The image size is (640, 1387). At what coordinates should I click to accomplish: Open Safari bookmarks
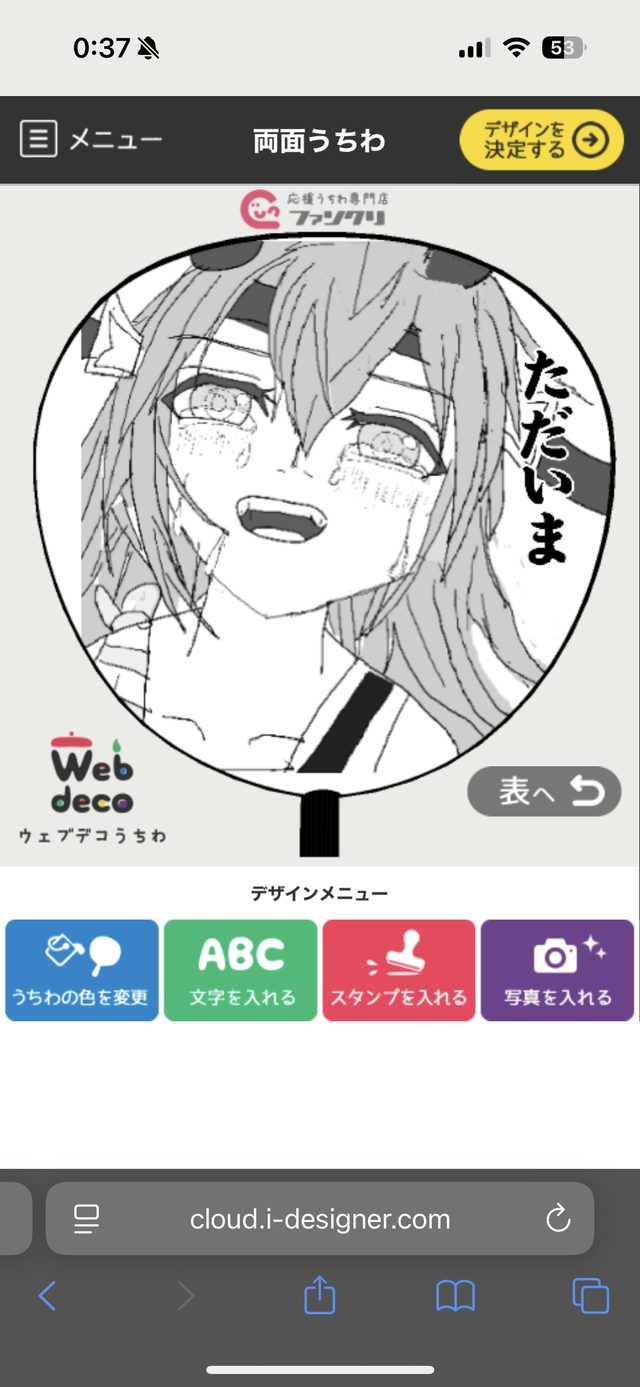click(x=455, y=1297)
